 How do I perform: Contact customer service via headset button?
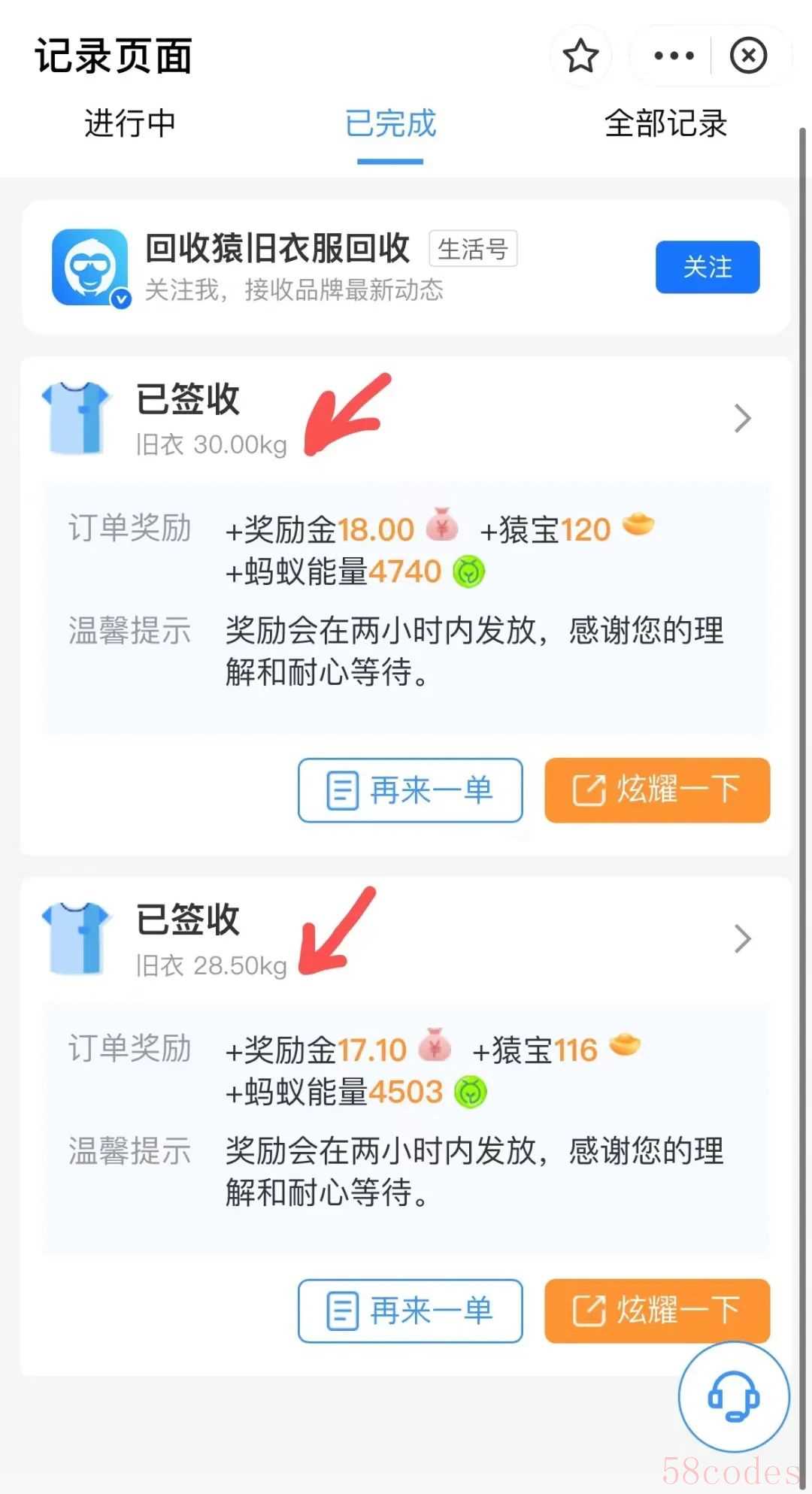(734, 1397)
